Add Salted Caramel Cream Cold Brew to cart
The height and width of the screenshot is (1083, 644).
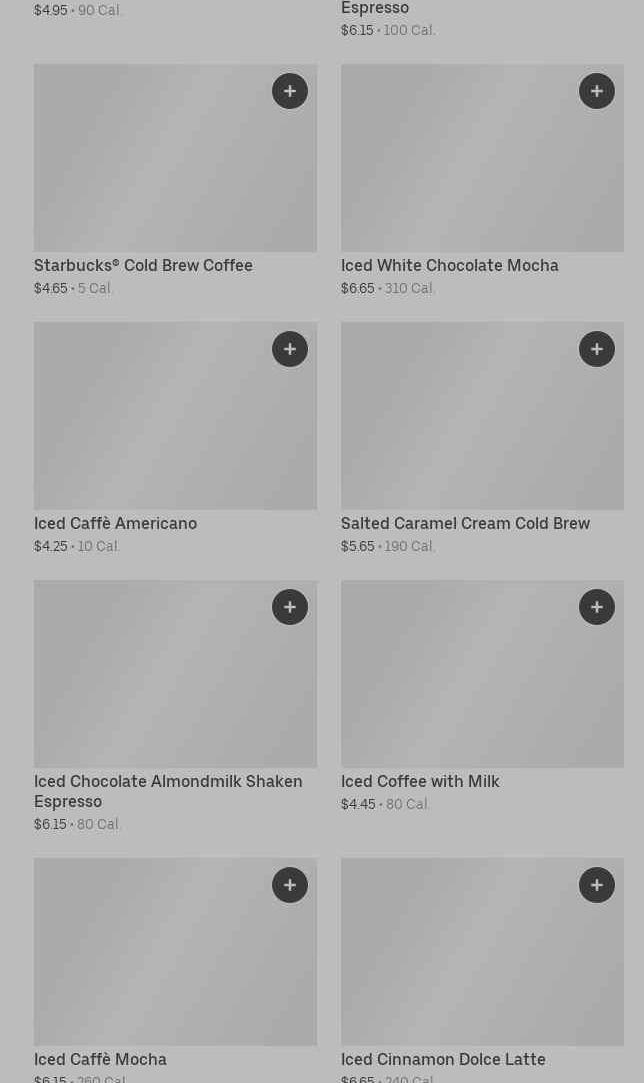597,349
